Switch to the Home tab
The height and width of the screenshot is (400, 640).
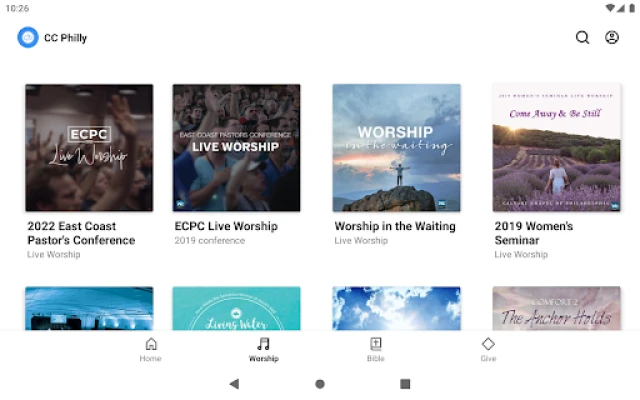point(150,349)
